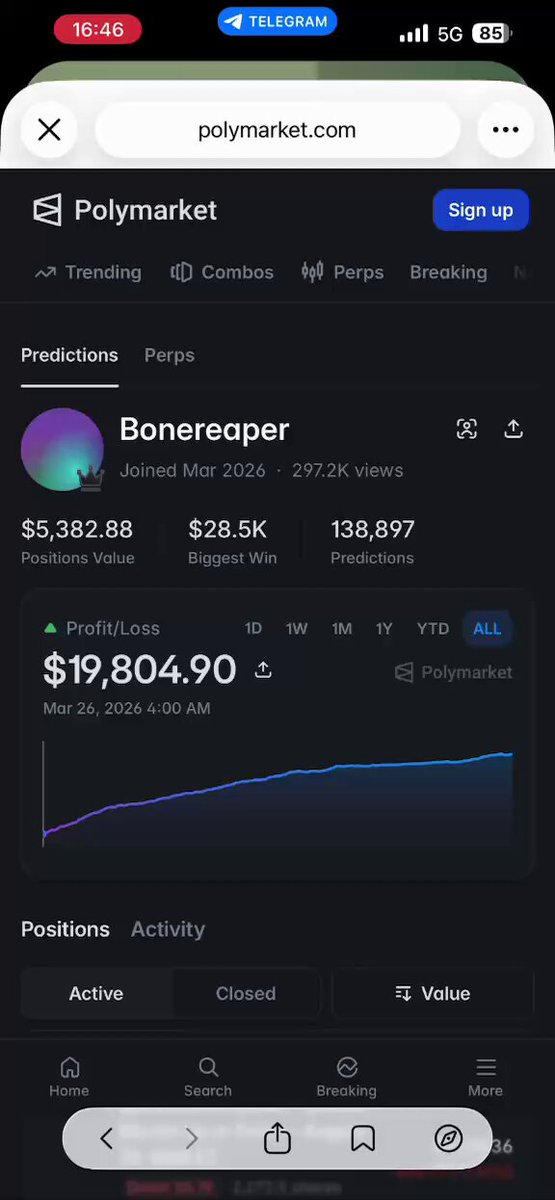The height and width of the screenshot is (1200, 555).
Task: Go to the Perps category in top navigation
Action: tap(343, 272)
